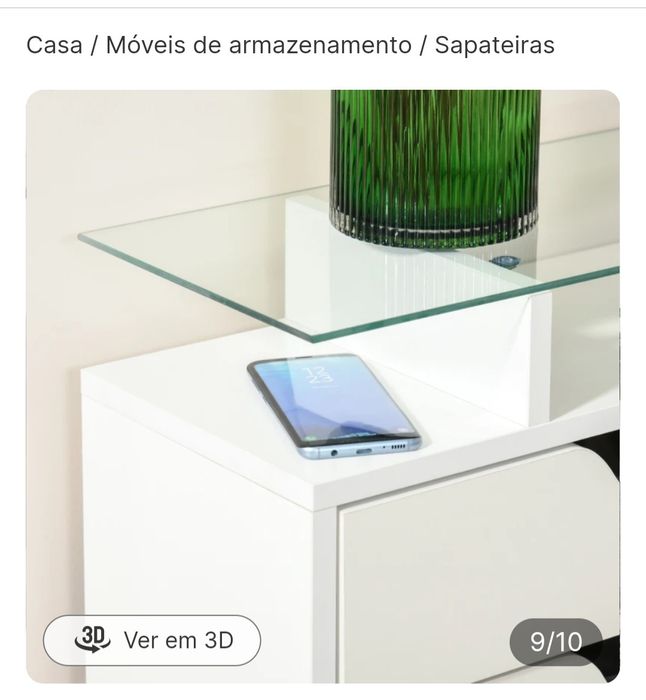This screenshot has width=646, height=700.
Task: Open the Sapateiras breadcrumb category
Action: pyautogui.click(x=494, y=45)
